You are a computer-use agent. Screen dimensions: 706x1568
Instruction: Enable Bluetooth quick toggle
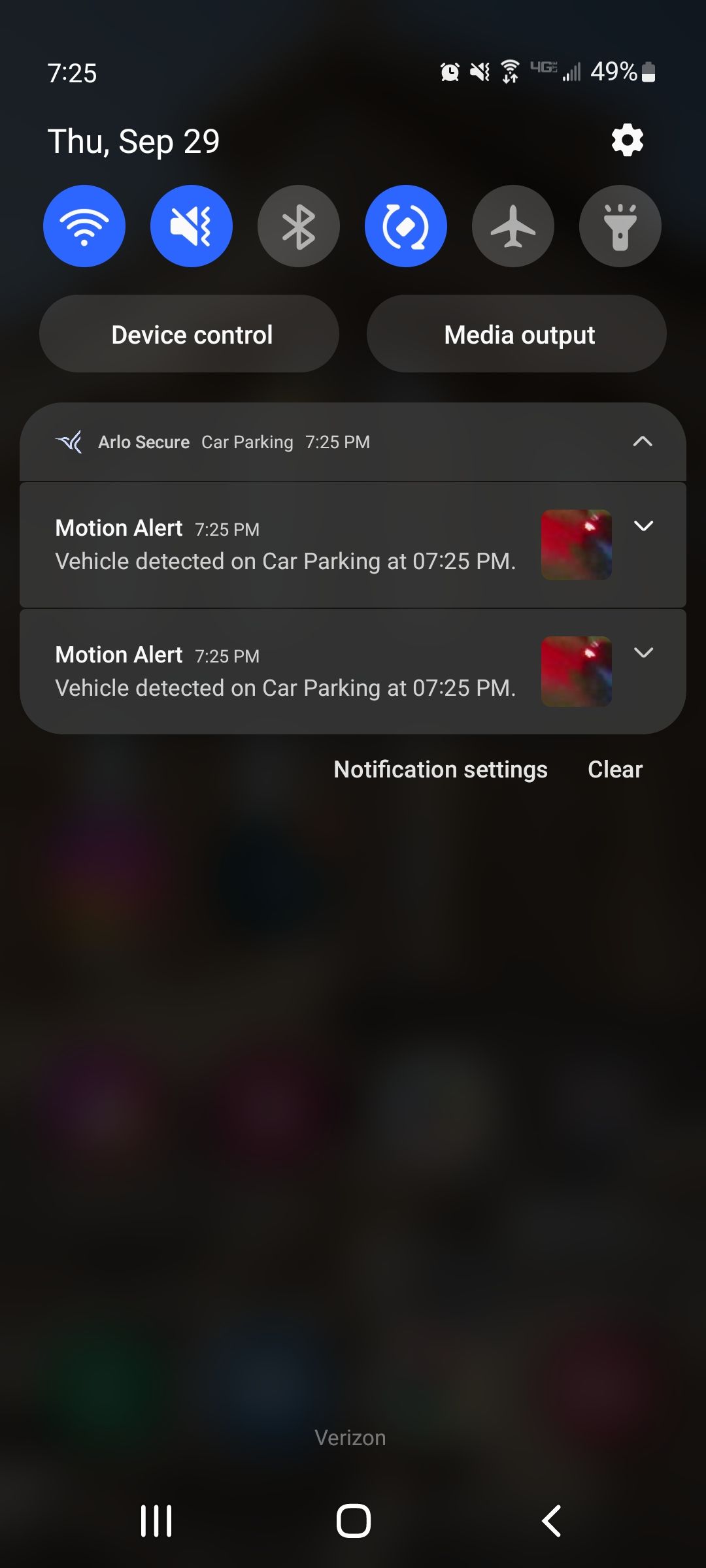tap(299, 226)
